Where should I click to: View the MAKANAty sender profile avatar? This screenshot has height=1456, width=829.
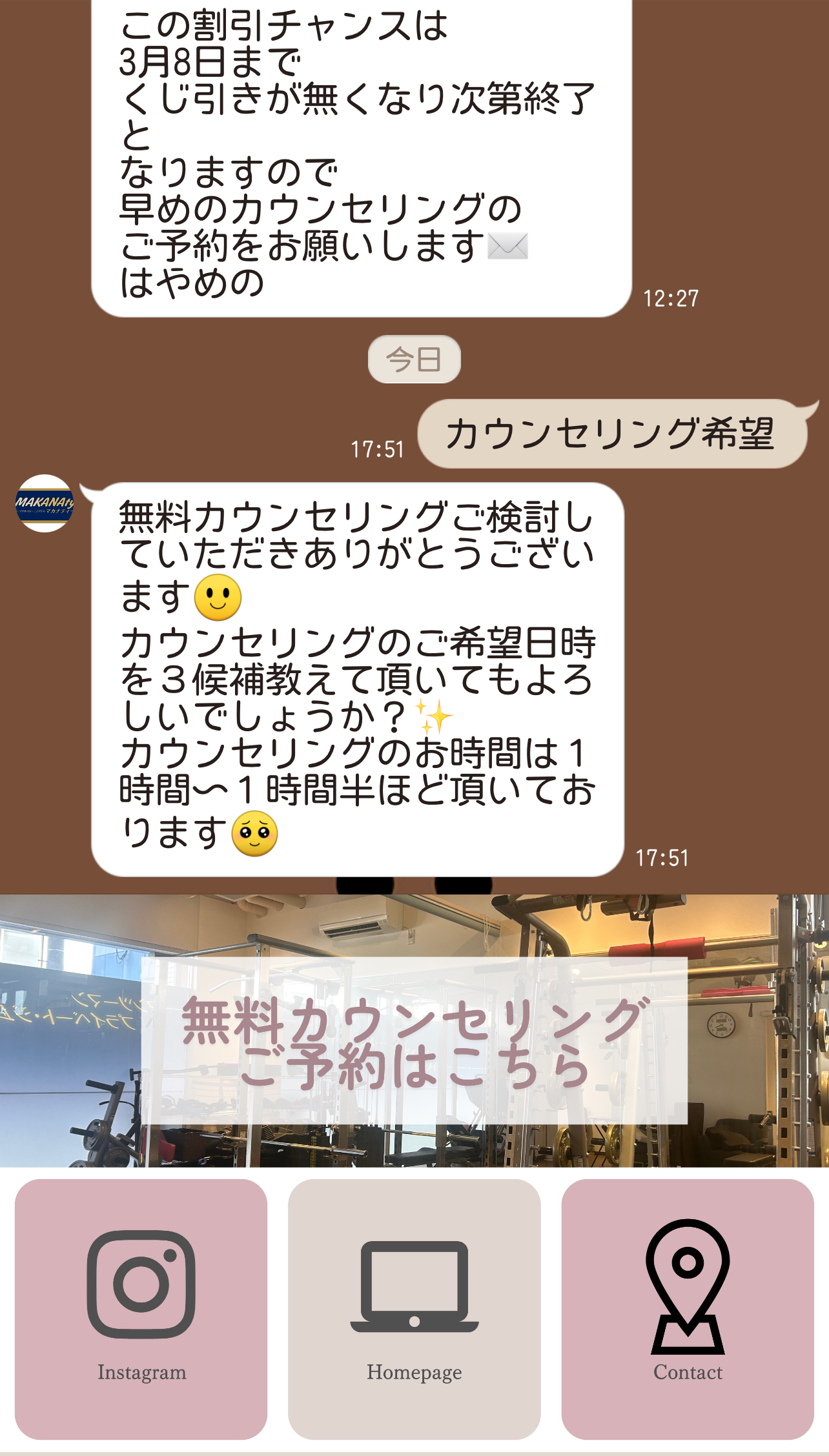click(x=45, y=503)
